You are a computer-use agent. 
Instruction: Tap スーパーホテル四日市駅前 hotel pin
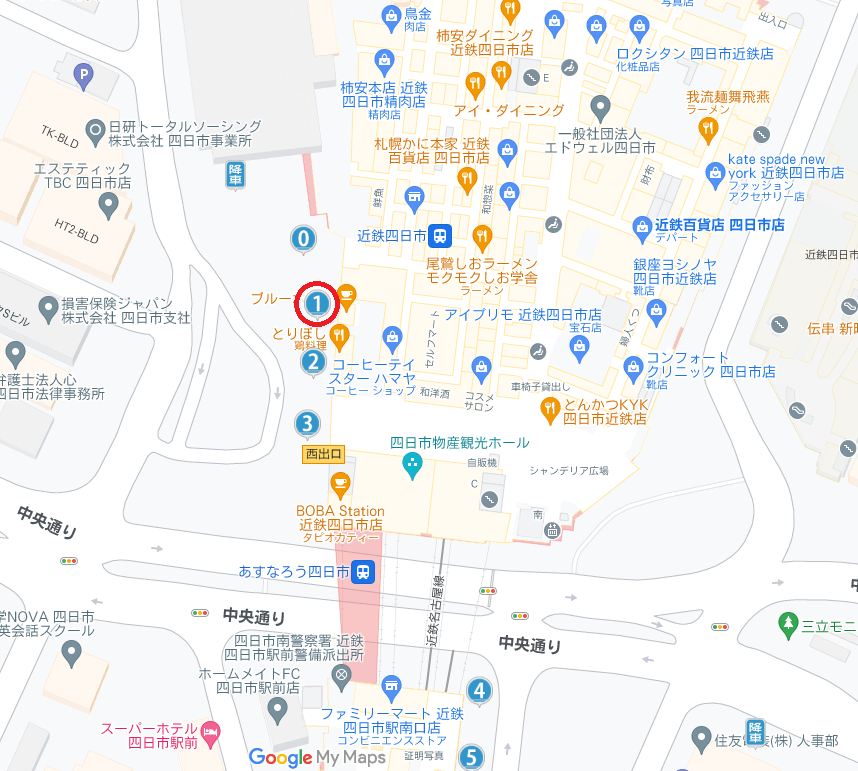pos(210,733)
